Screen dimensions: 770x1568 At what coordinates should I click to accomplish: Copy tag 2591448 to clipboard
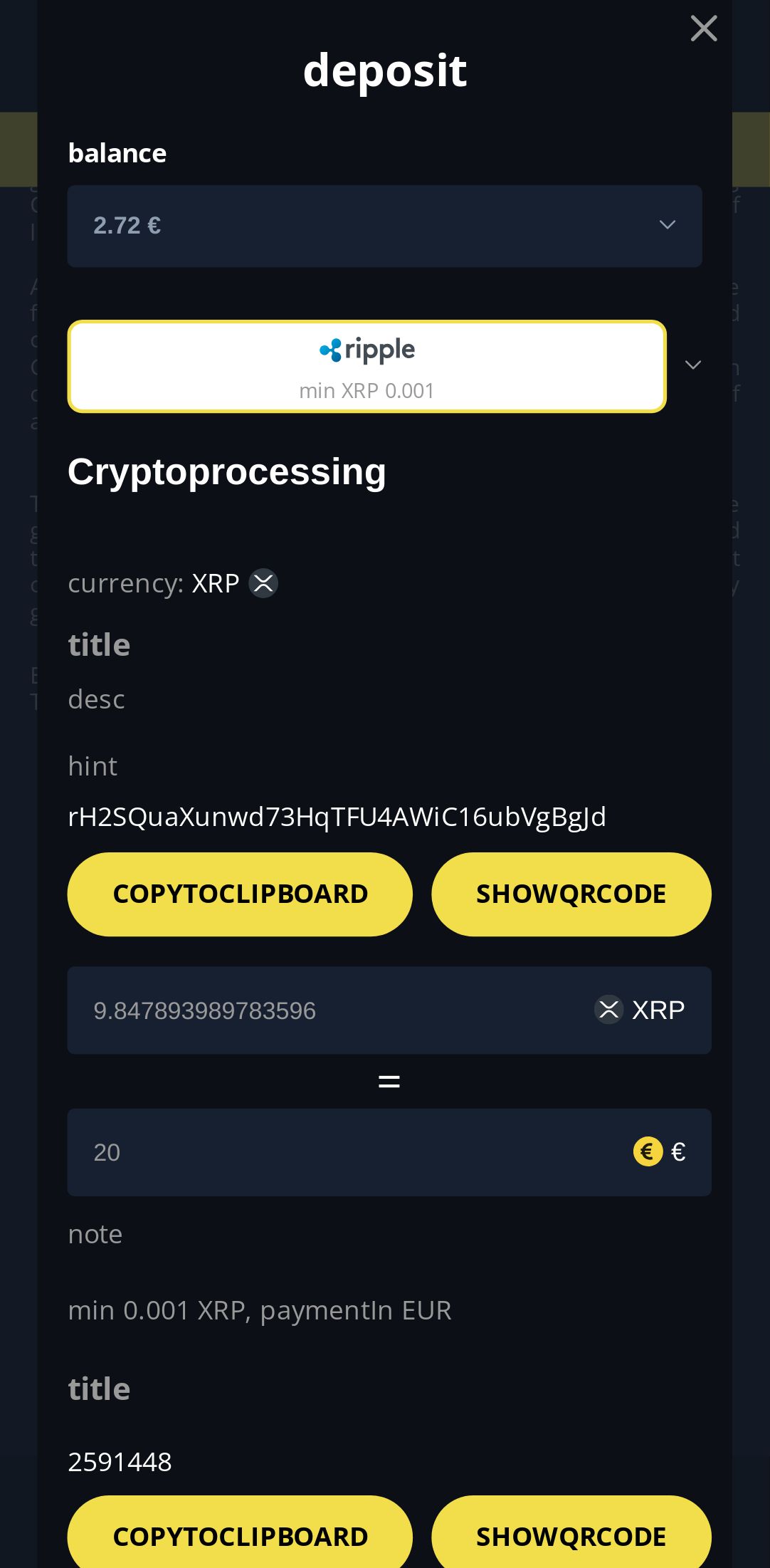coord(240,1535)
